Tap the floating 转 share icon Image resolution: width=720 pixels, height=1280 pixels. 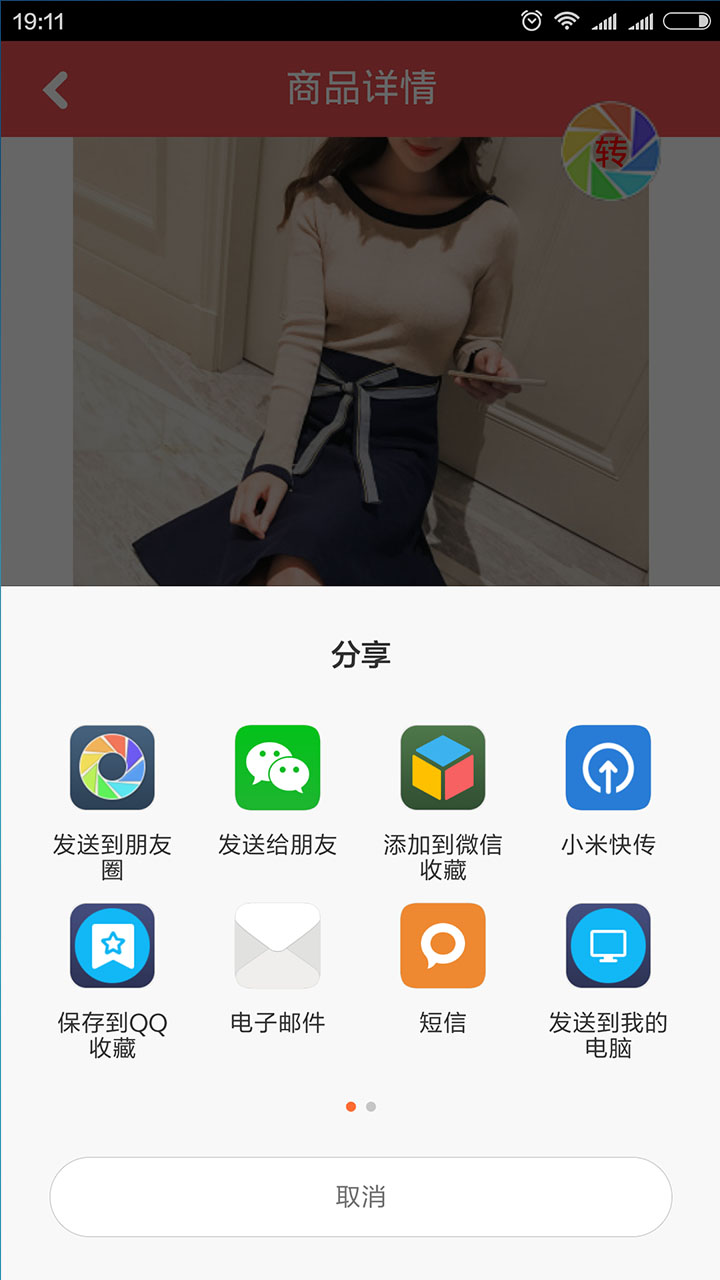[610, 151]
